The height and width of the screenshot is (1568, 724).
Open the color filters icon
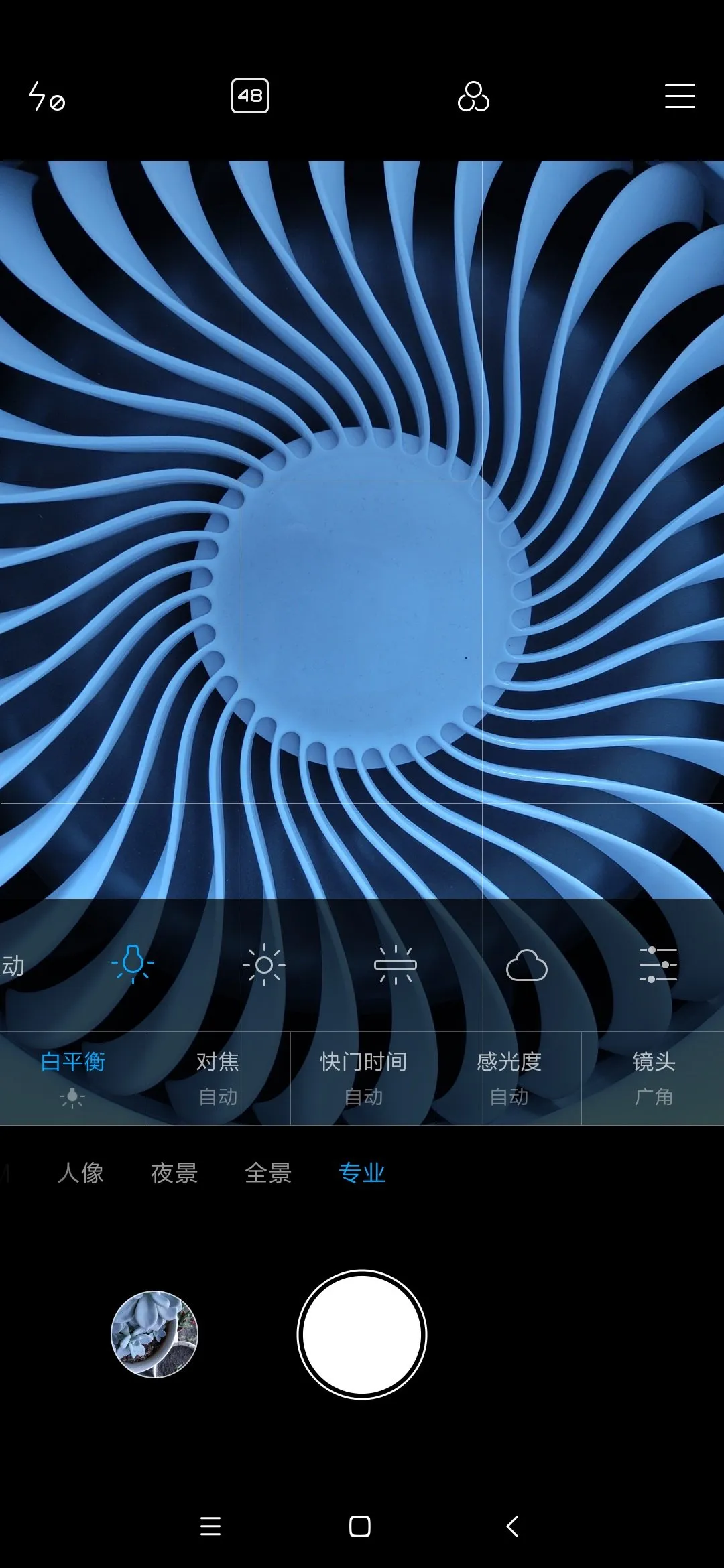[473, 96]
